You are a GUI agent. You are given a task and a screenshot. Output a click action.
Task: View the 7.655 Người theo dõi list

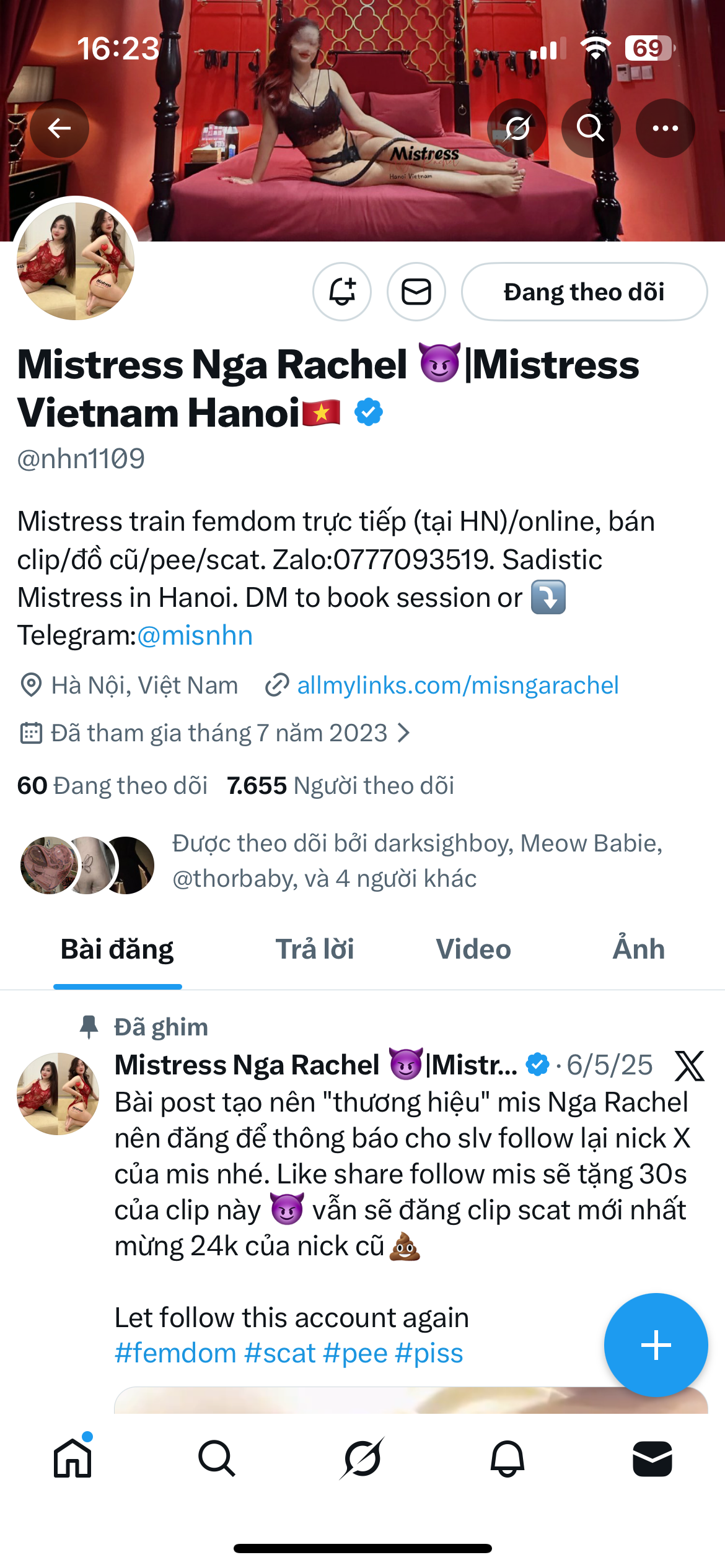341,786
